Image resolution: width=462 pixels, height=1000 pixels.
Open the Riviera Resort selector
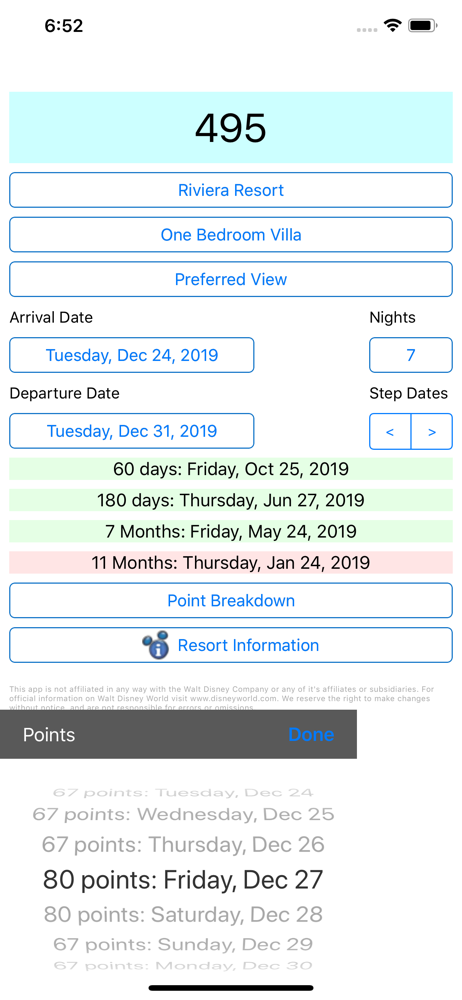tap(231, 190)
